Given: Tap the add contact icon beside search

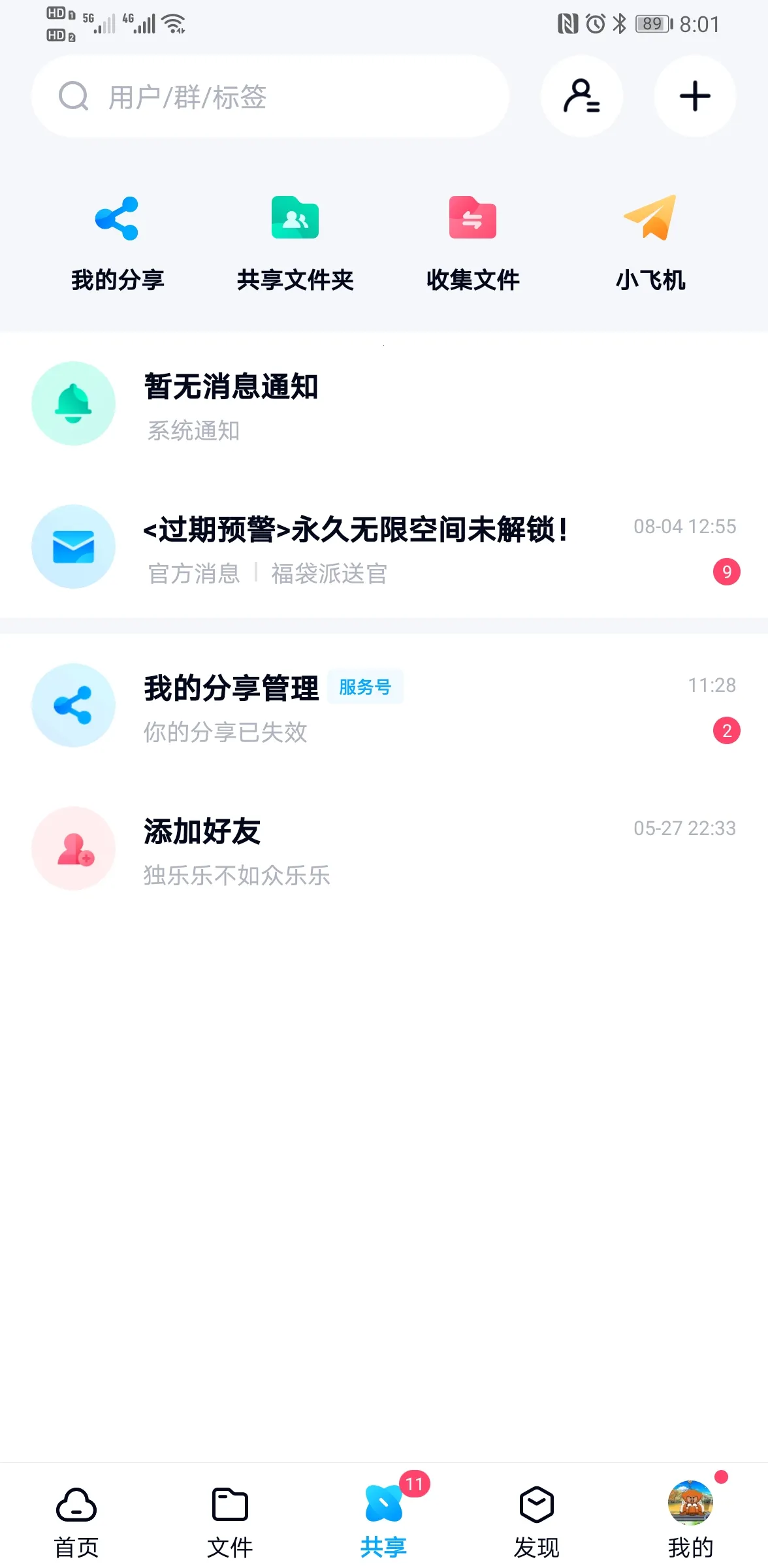Looking at the screenshot, I should [582, 96].
